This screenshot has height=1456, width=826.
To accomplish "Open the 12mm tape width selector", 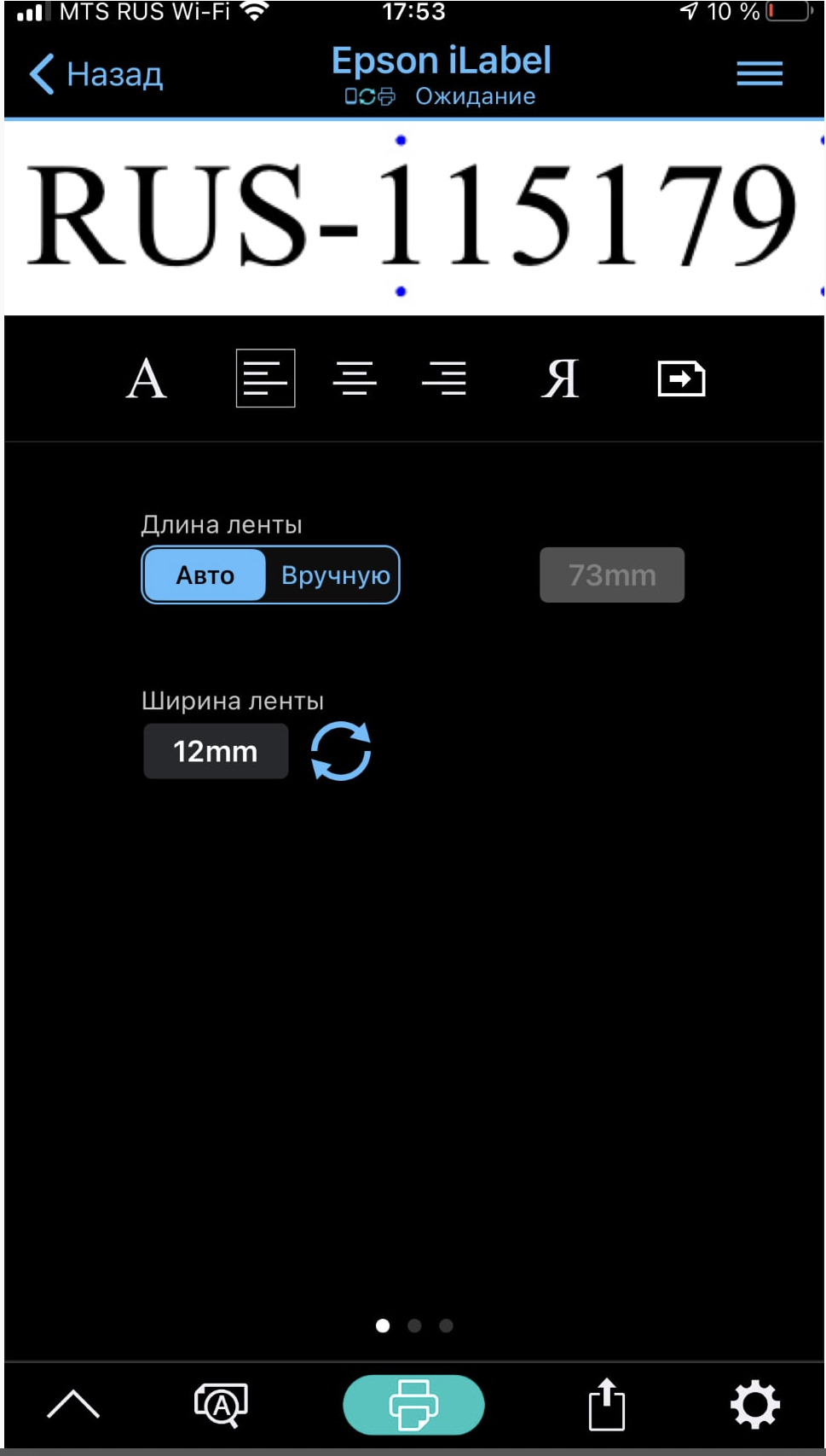I will [216, 751].
